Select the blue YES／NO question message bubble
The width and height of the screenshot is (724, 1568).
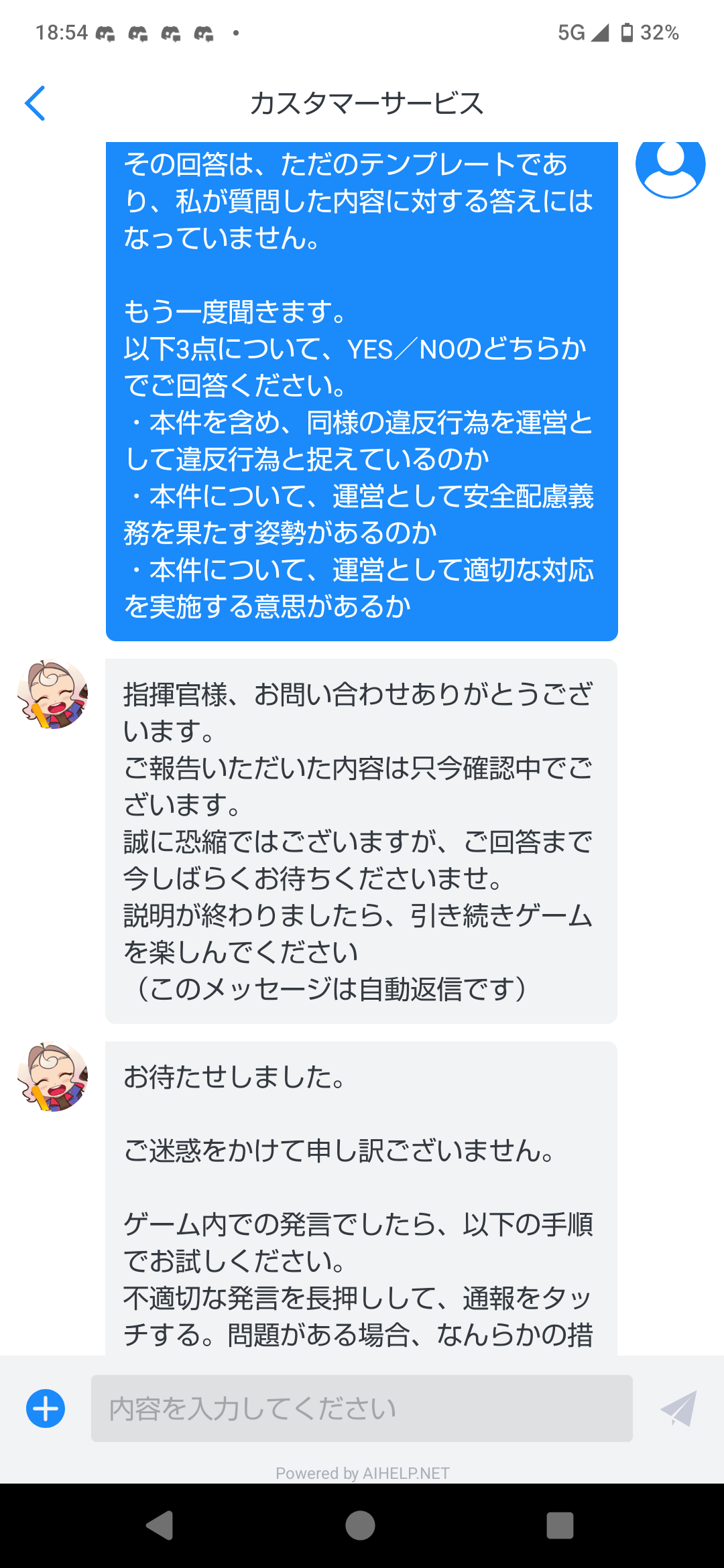coord(363,389)
